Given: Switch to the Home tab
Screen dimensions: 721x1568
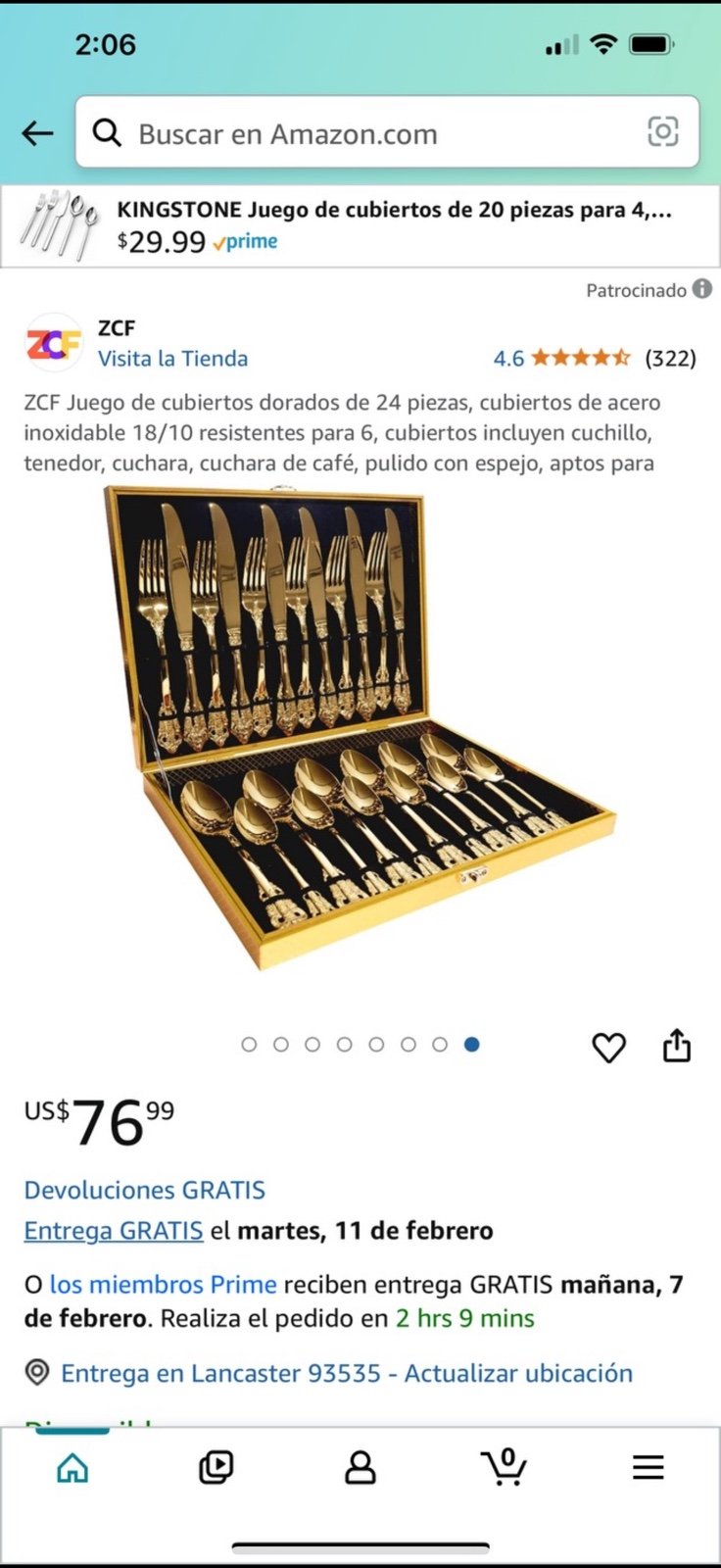Looking at the screenshot, I should click(x=72, y=1467).
